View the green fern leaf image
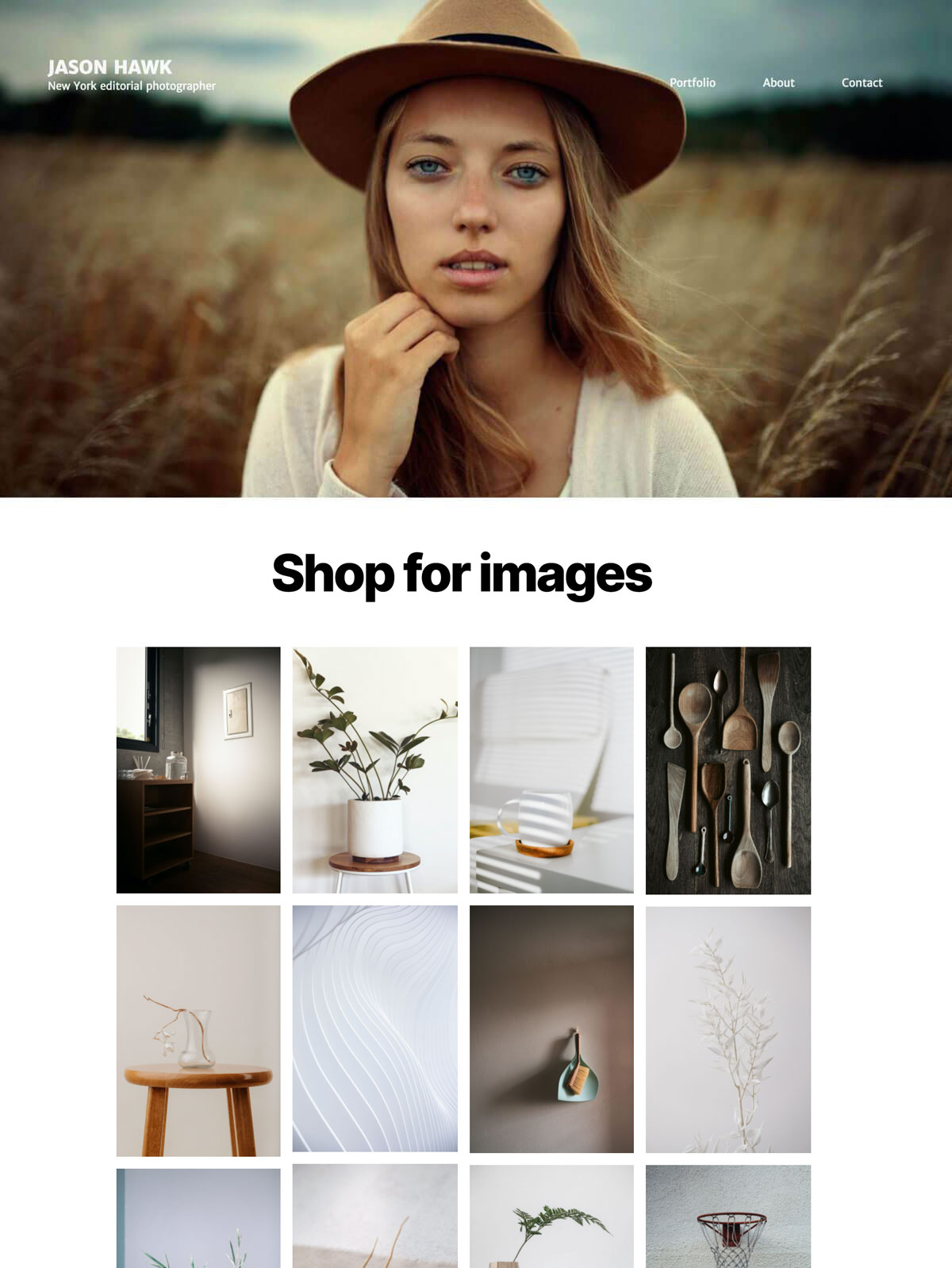Viewport: 952px width, 1268px height. coord(551,1216)
